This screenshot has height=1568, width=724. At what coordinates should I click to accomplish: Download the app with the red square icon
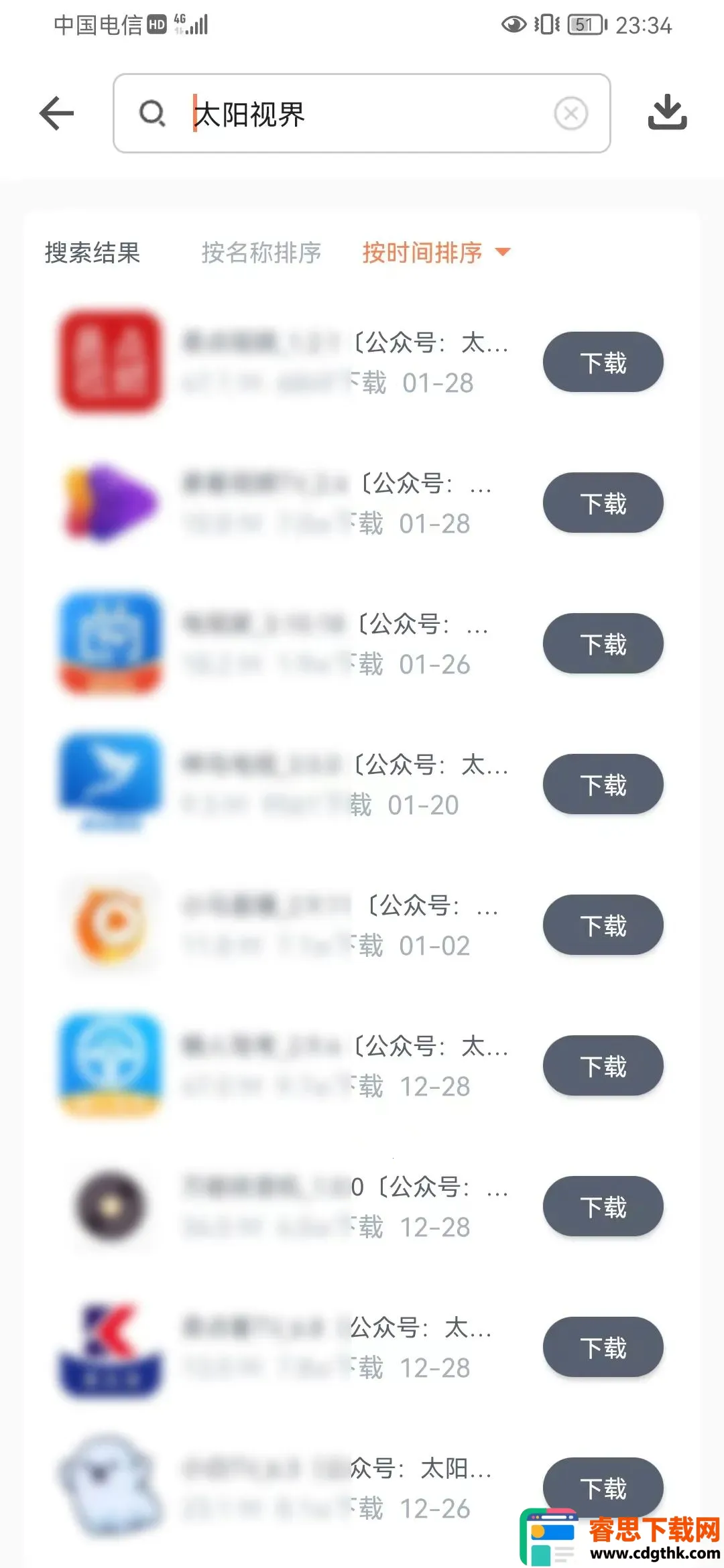[x=603, y=363]
